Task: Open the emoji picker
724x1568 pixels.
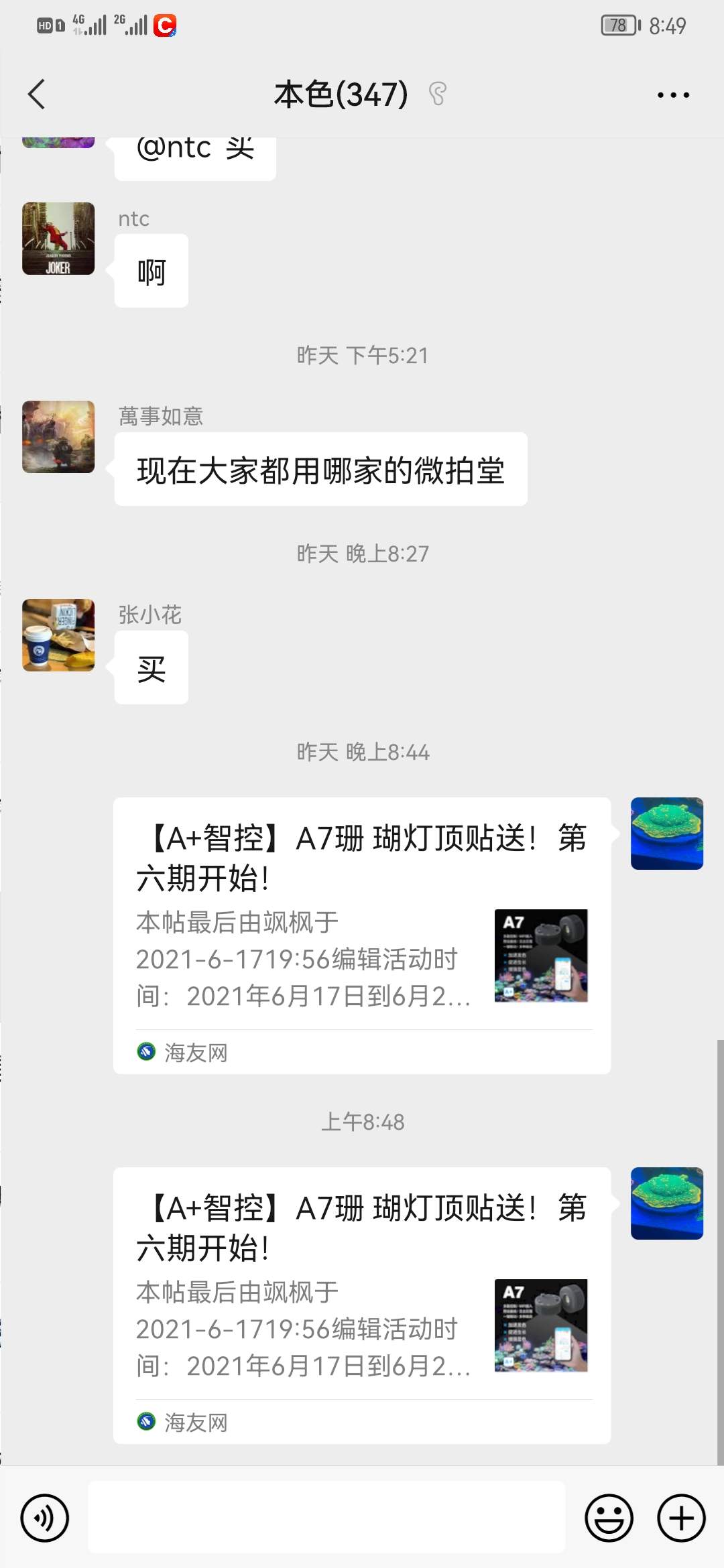Action: [x=609, y=1518]
